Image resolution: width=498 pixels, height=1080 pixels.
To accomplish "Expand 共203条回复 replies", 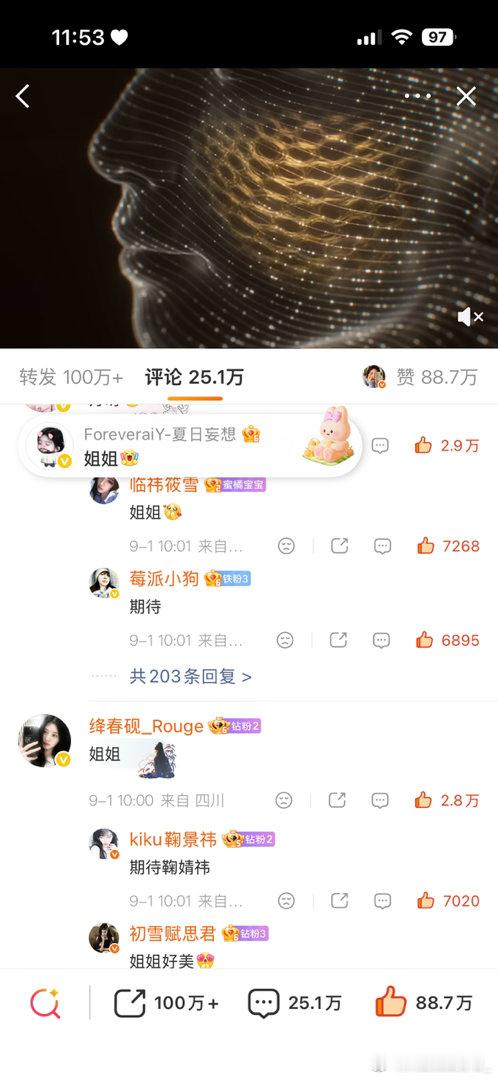I will (x=190, y=676).
